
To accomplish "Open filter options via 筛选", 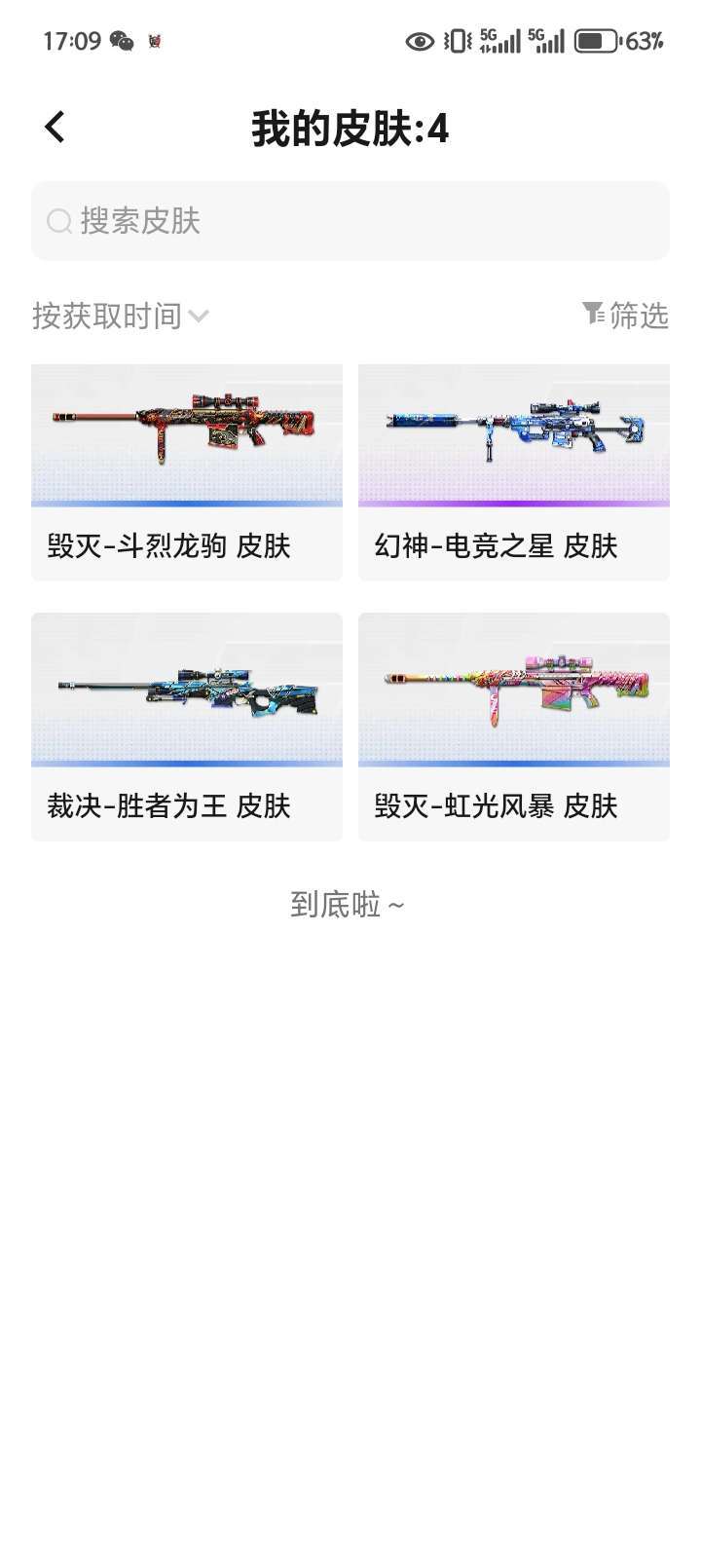I will [x=638, y=315].
